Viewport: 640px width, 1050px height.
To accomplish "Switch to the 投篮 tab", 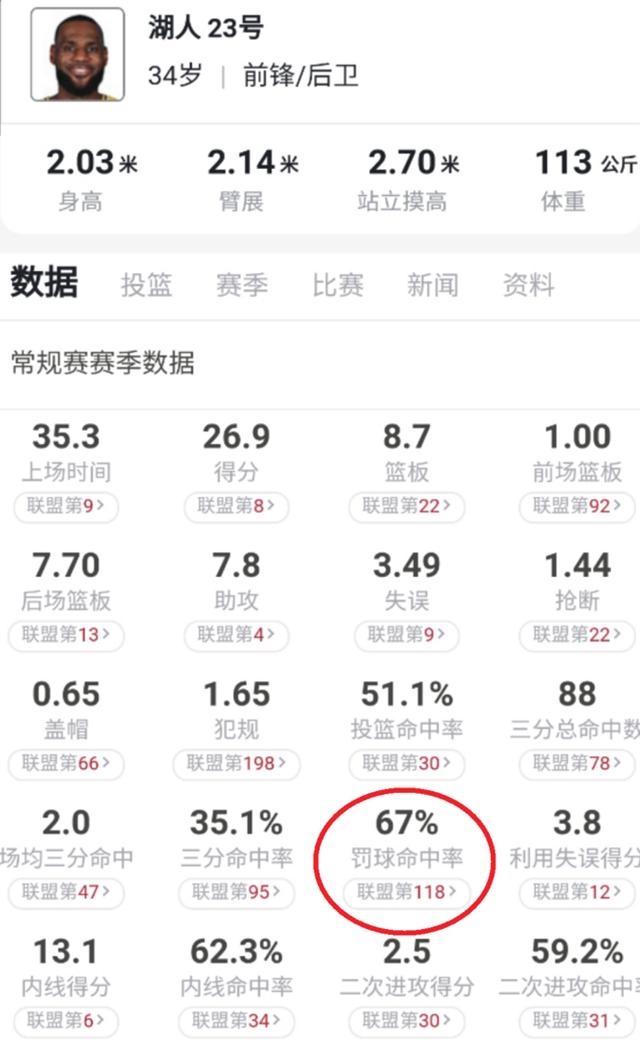I will [146, 285].
